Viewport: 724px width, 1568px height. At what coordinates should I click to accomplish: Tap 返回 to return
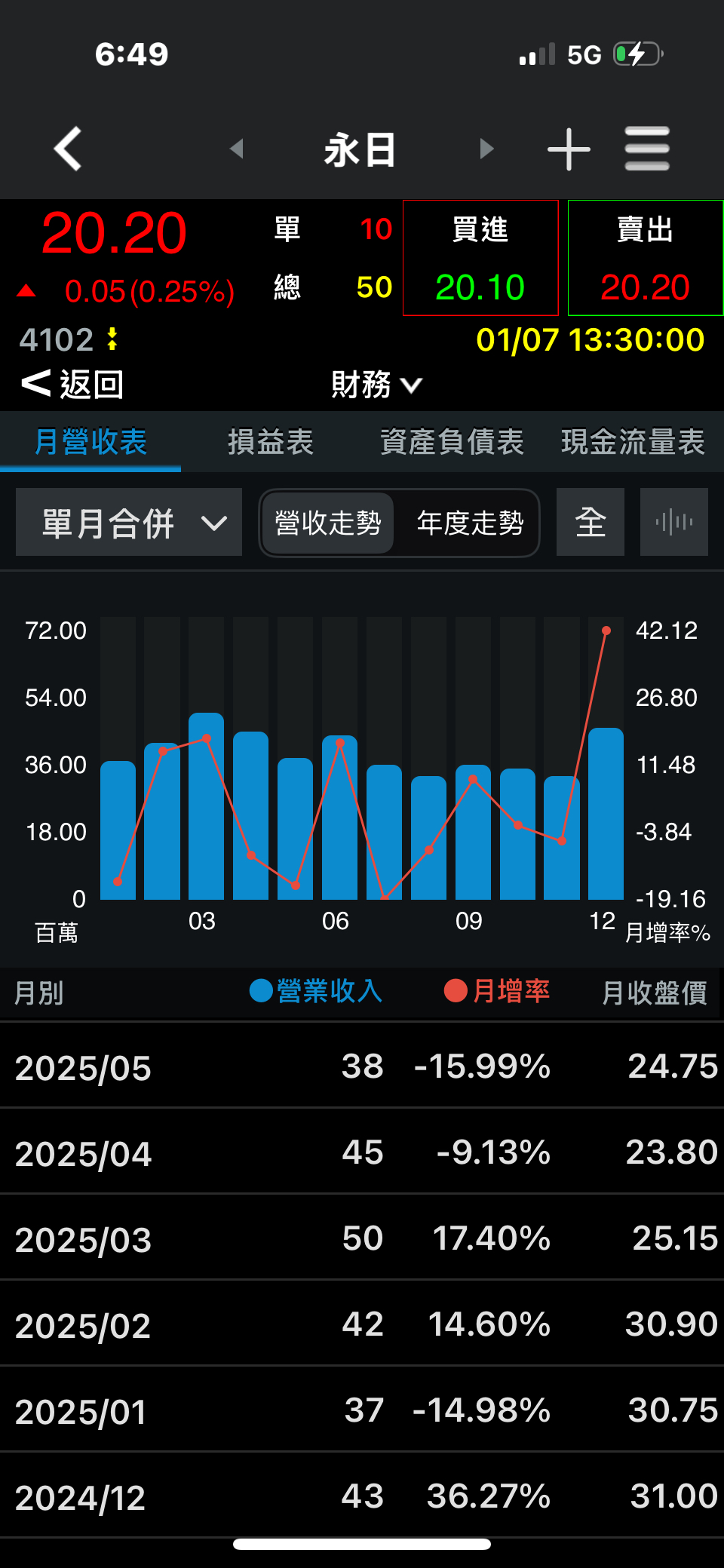(73, 384)
